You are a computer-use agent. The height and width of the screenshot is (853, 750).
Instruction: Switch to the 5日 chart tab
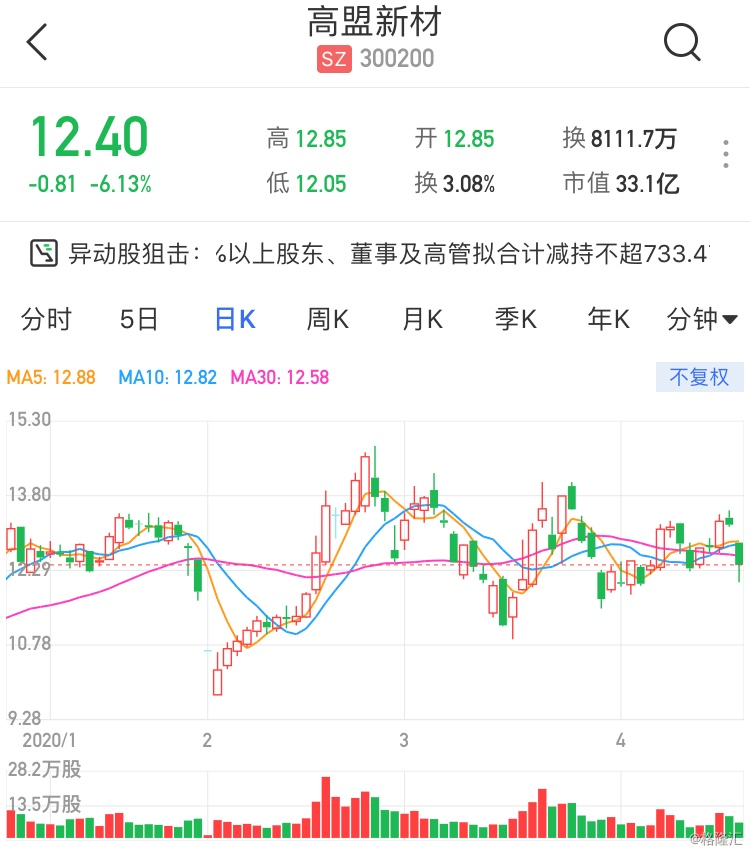139,319
